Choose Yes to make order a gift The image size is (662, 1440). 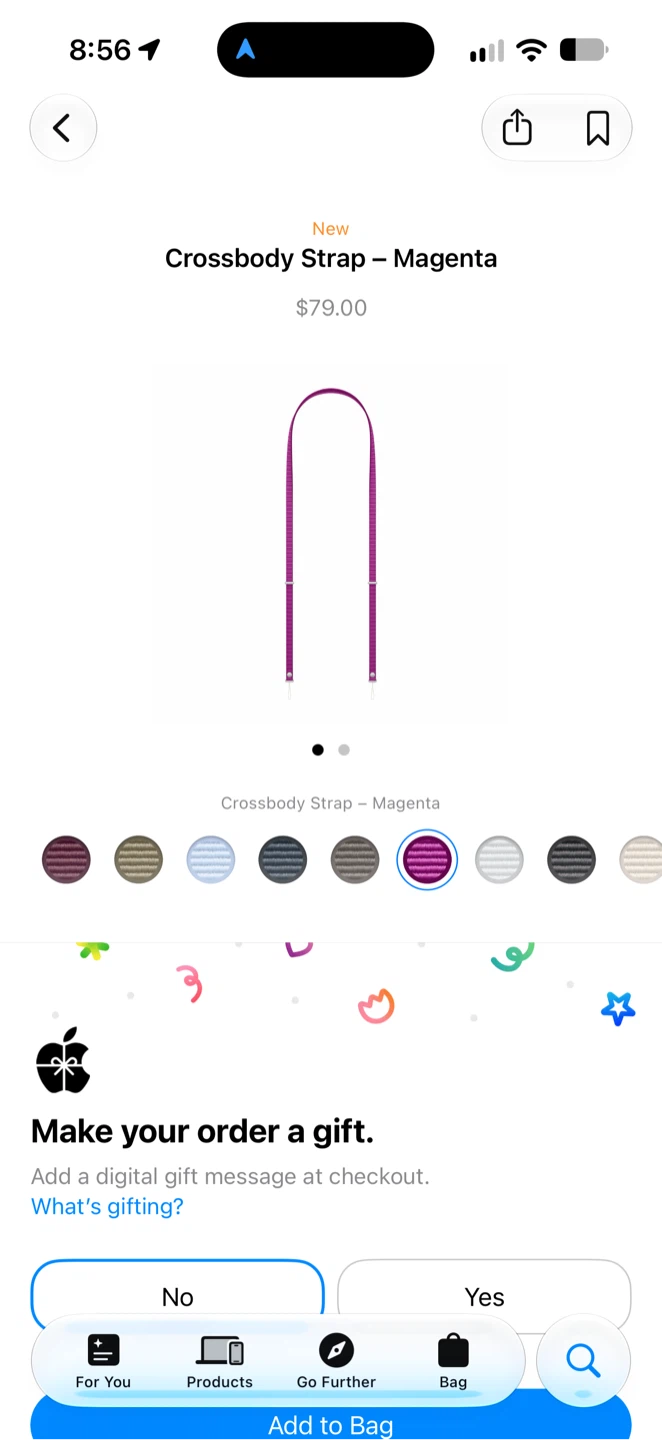coord(484,1297)
